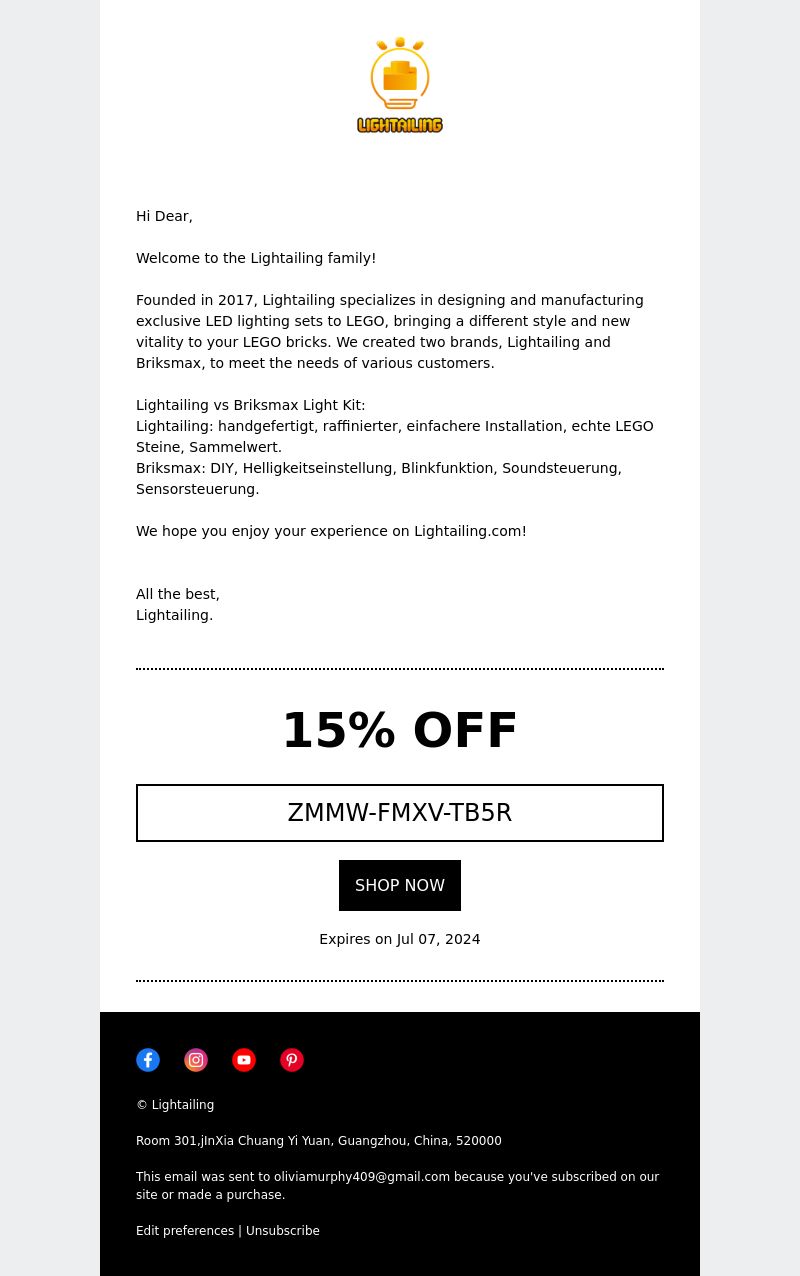This screenshot has width=800, height=1276.
Task: Unsubscribe from Lightailing emails
Action: click(283, 1231)
